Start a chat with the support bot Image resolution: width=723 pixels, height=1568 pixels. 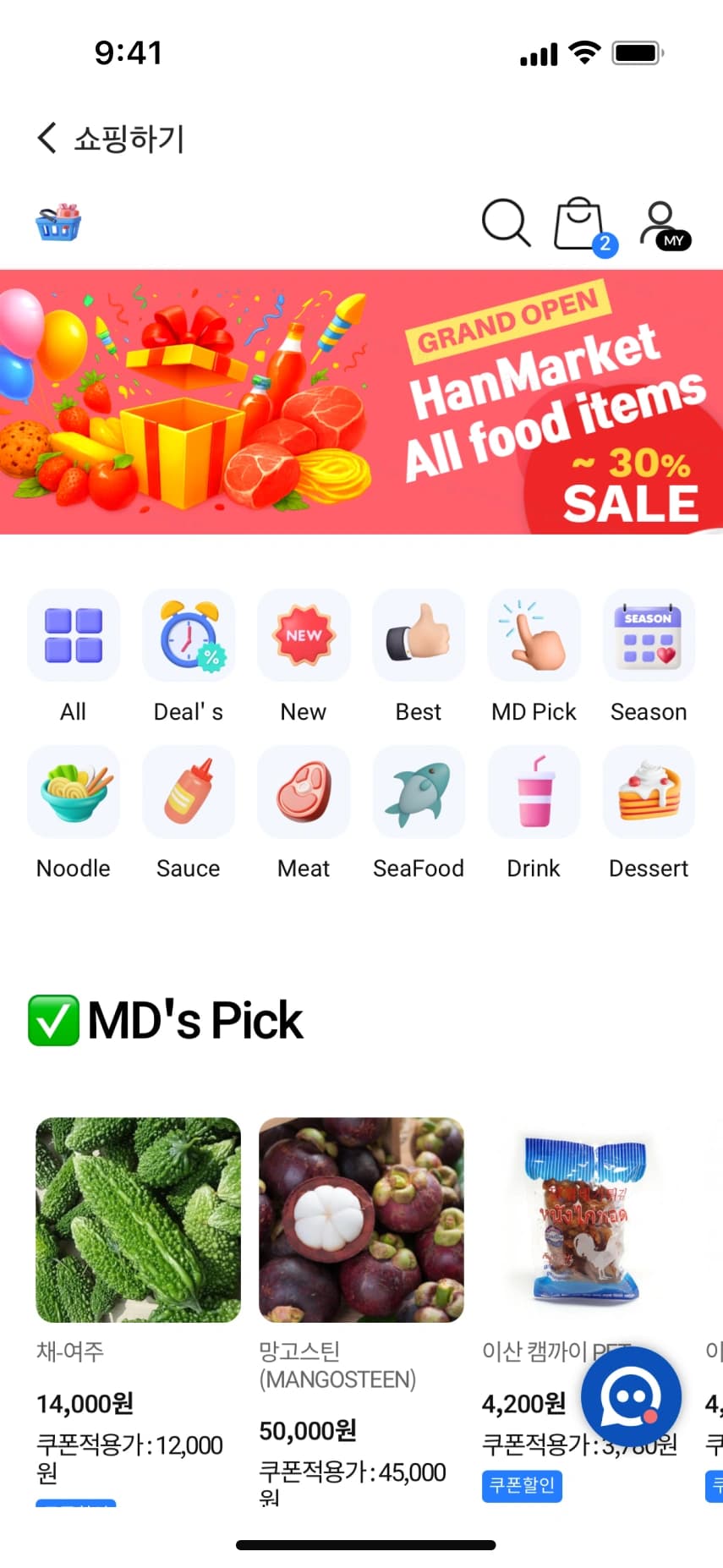coord(631,1397)
